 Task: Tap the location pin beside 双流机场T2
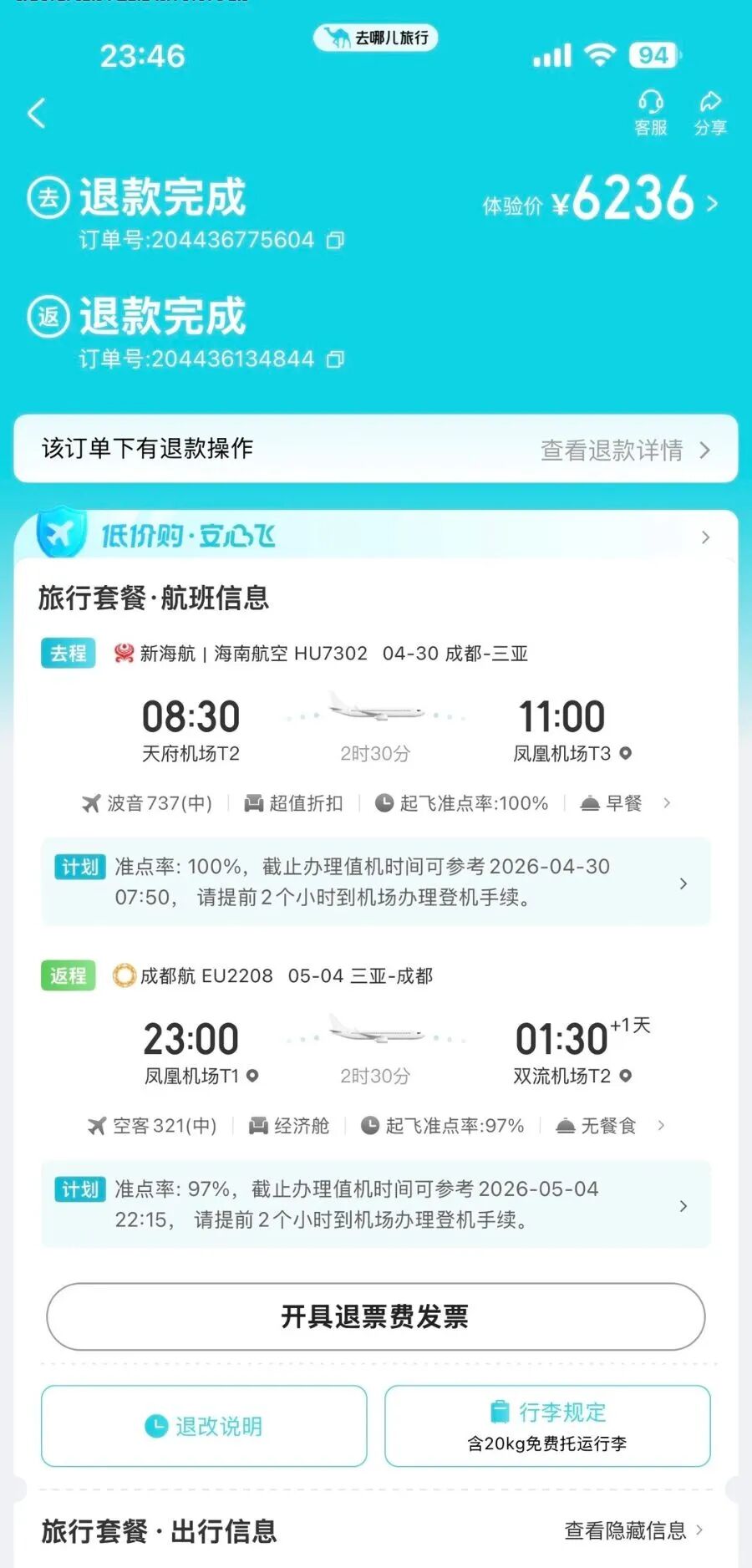click(x=624, y=1077)
